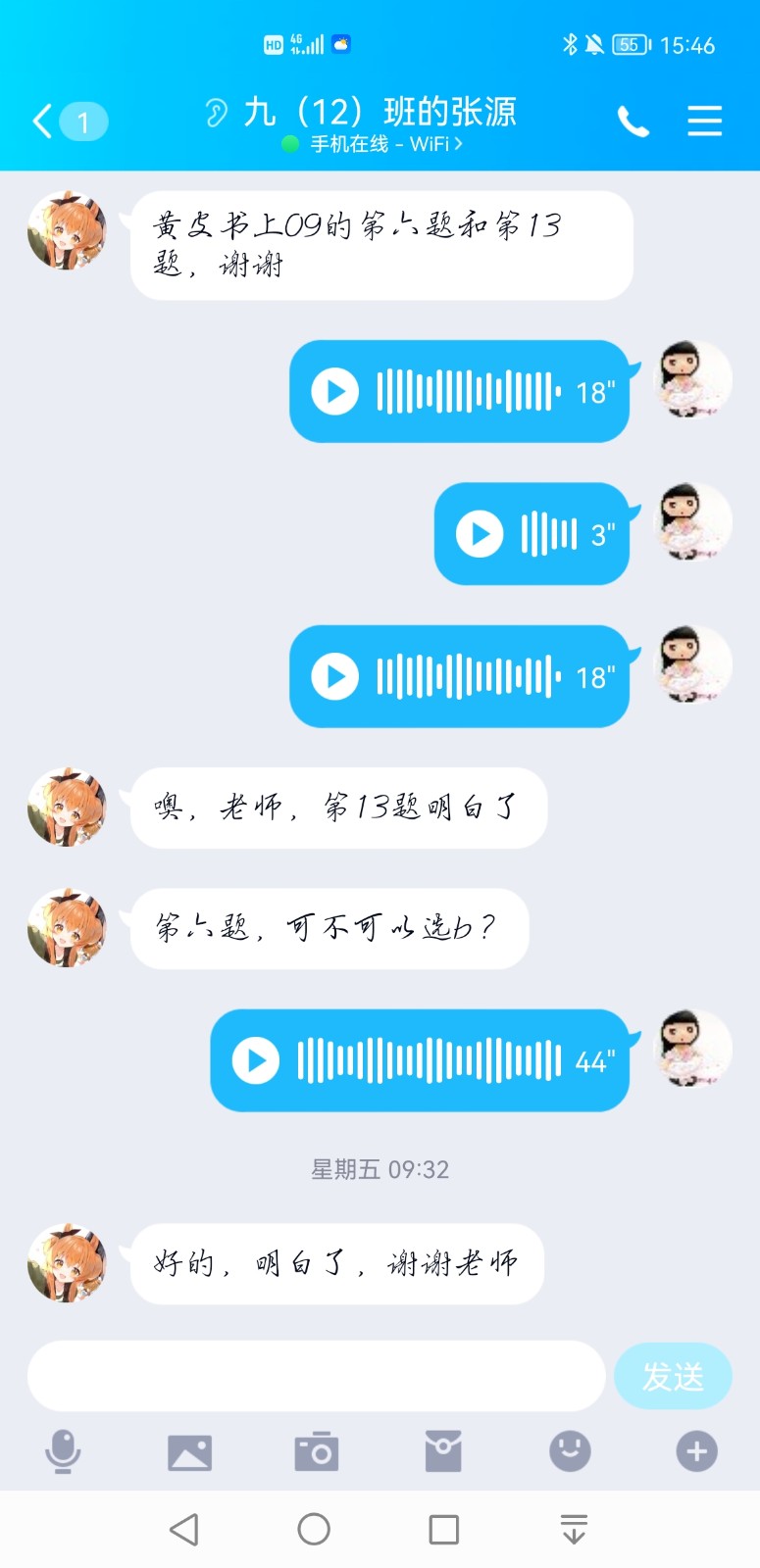
Task: Open the emoji panel
Action: point(570,1451)
